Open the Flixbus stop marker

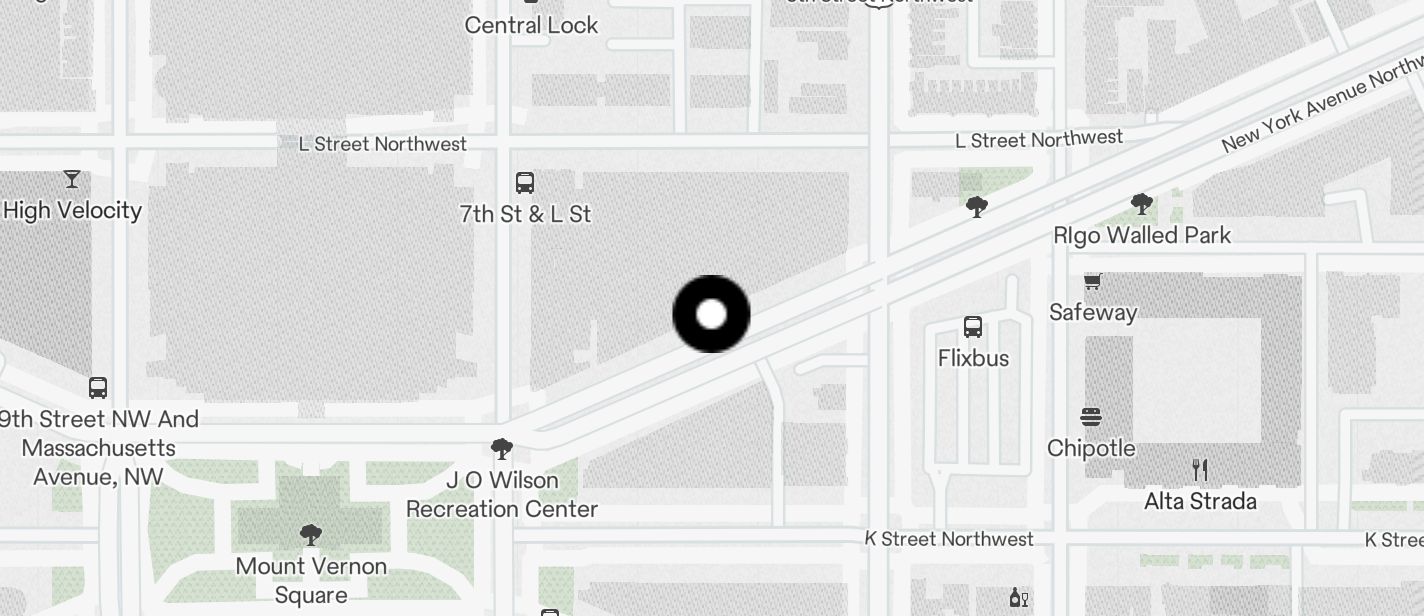(x=972, y=327)
